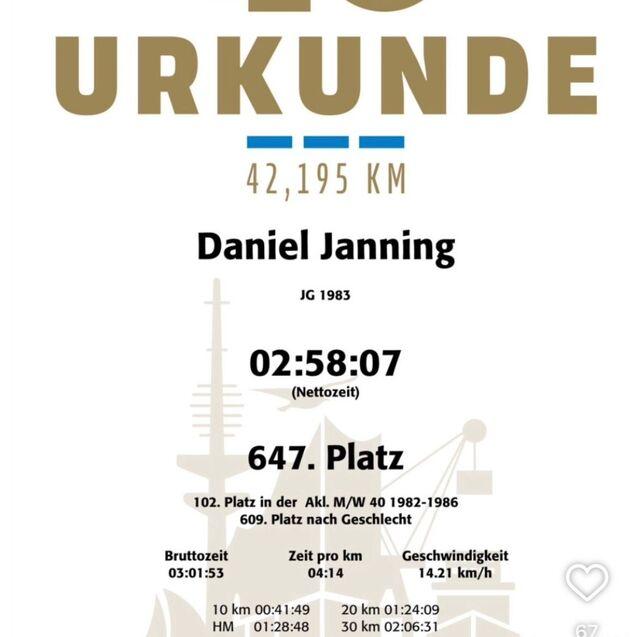
Task: Like this marathon certificate post
Action: (587, 581)
